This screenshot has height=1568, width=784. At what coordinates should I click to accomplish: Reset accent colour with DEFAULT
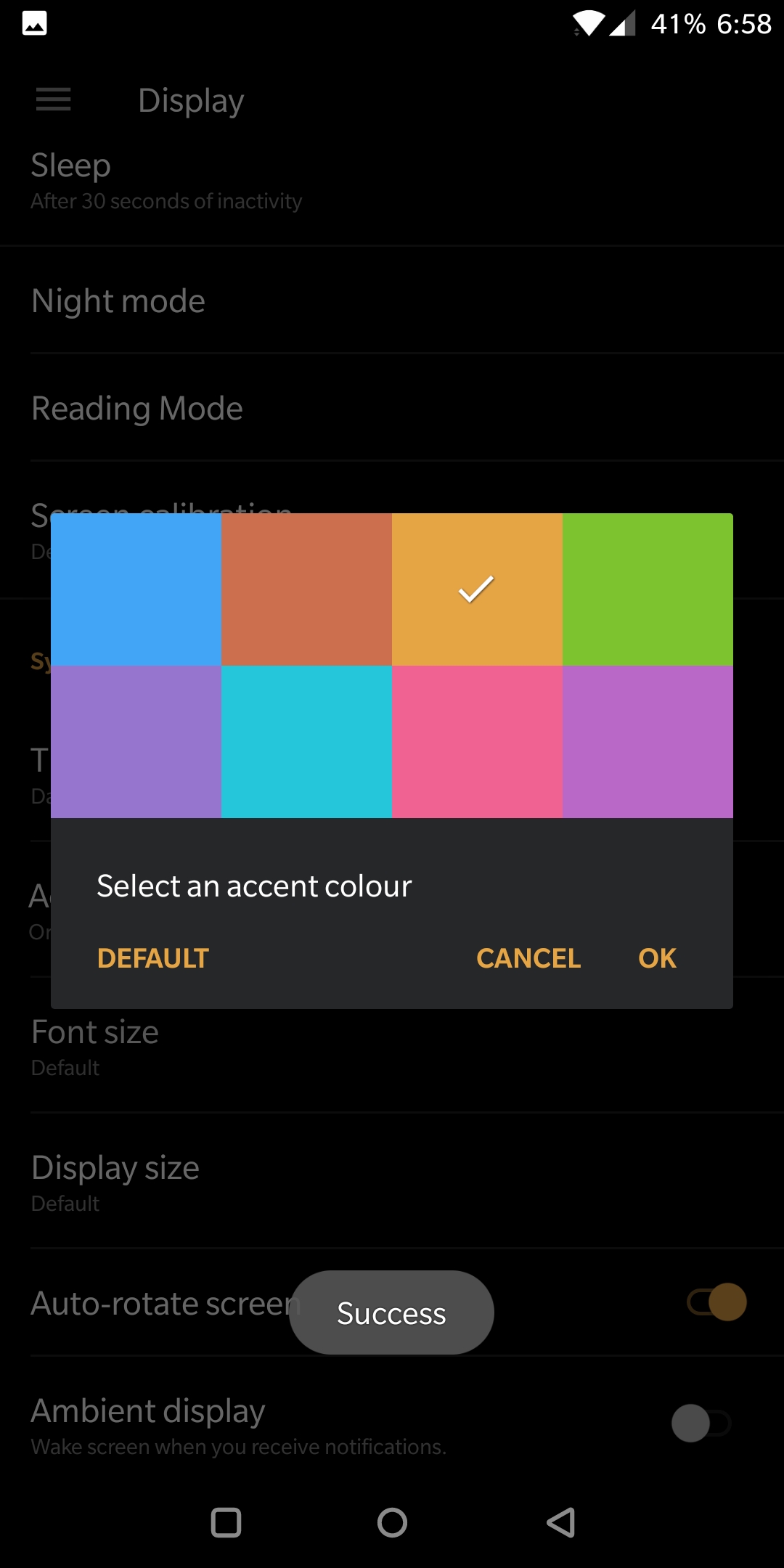click(153, 958)
